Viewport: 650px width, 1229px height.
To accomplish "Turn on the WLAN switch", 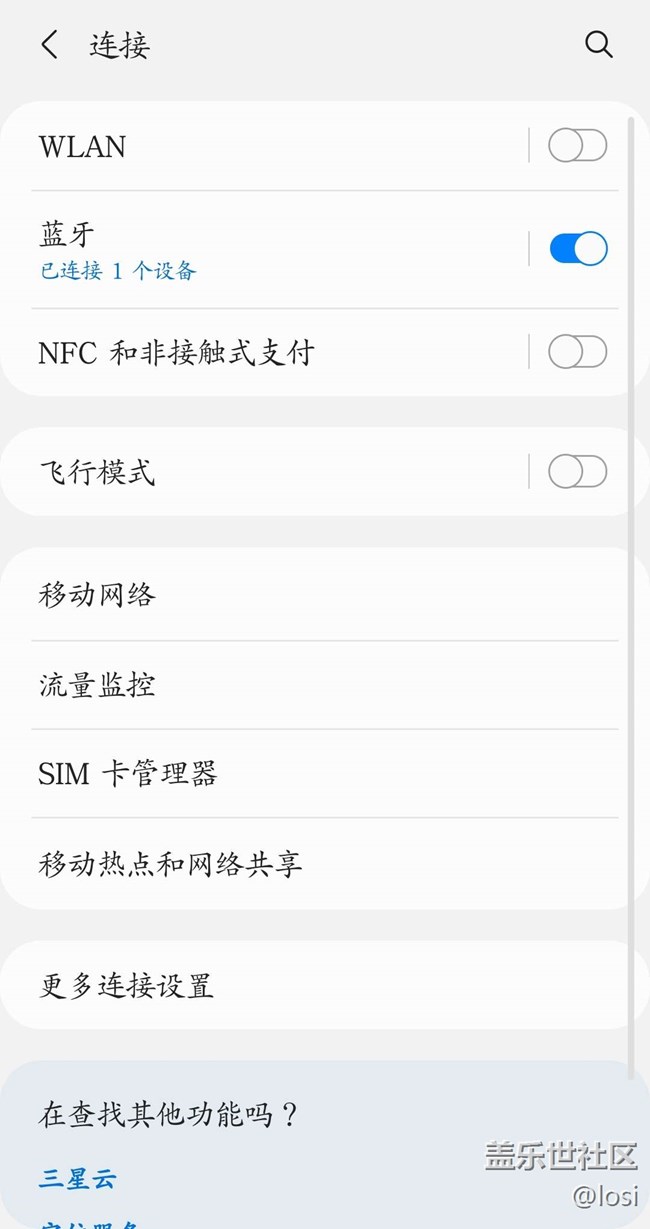I will click(577, 146).
